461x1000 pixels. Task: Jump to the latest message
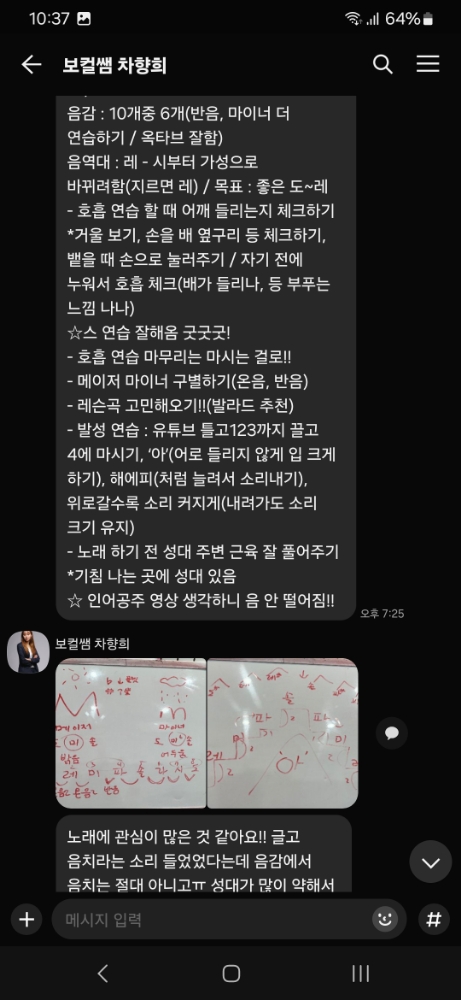coord(431,862)
